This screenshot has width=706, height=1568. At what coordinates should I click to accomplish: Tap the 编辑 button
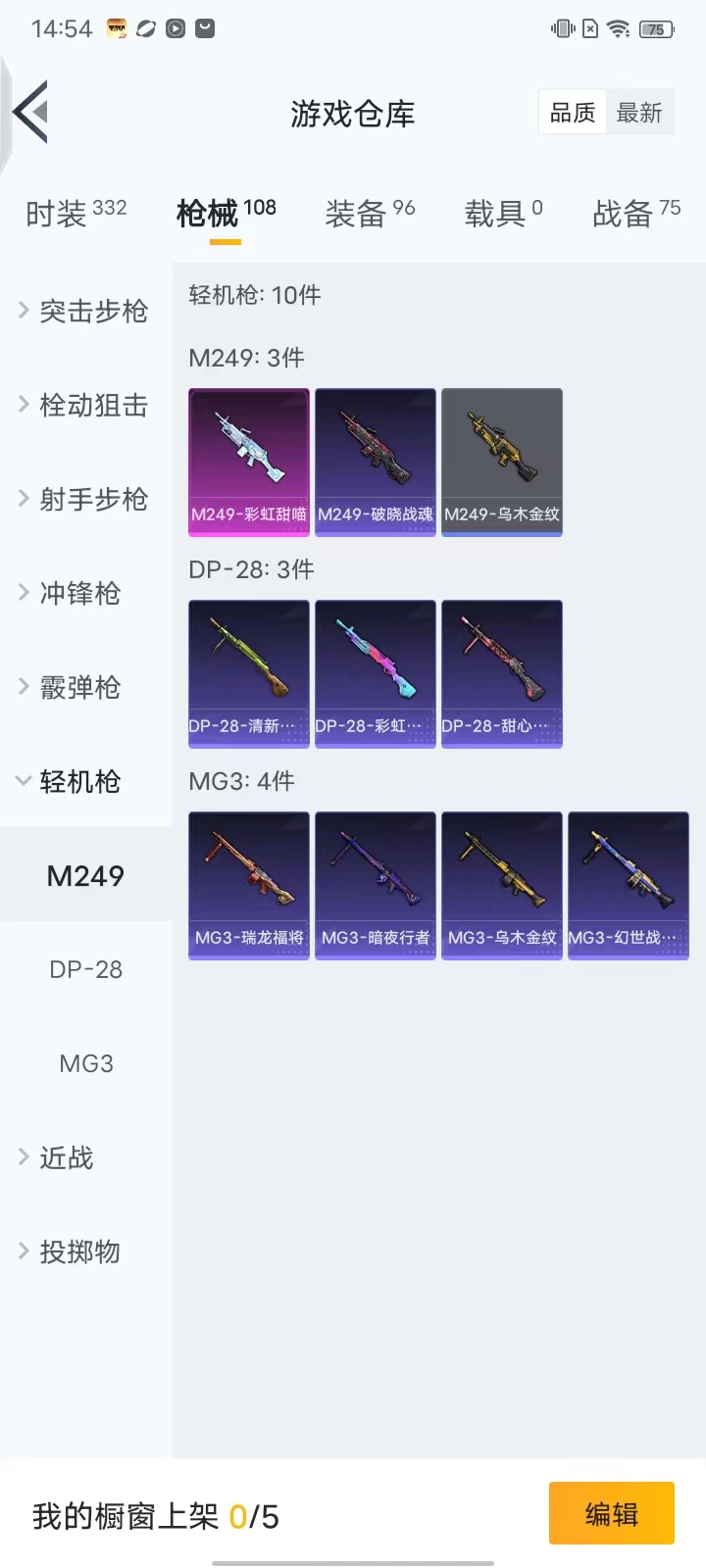click(611, 1514)
